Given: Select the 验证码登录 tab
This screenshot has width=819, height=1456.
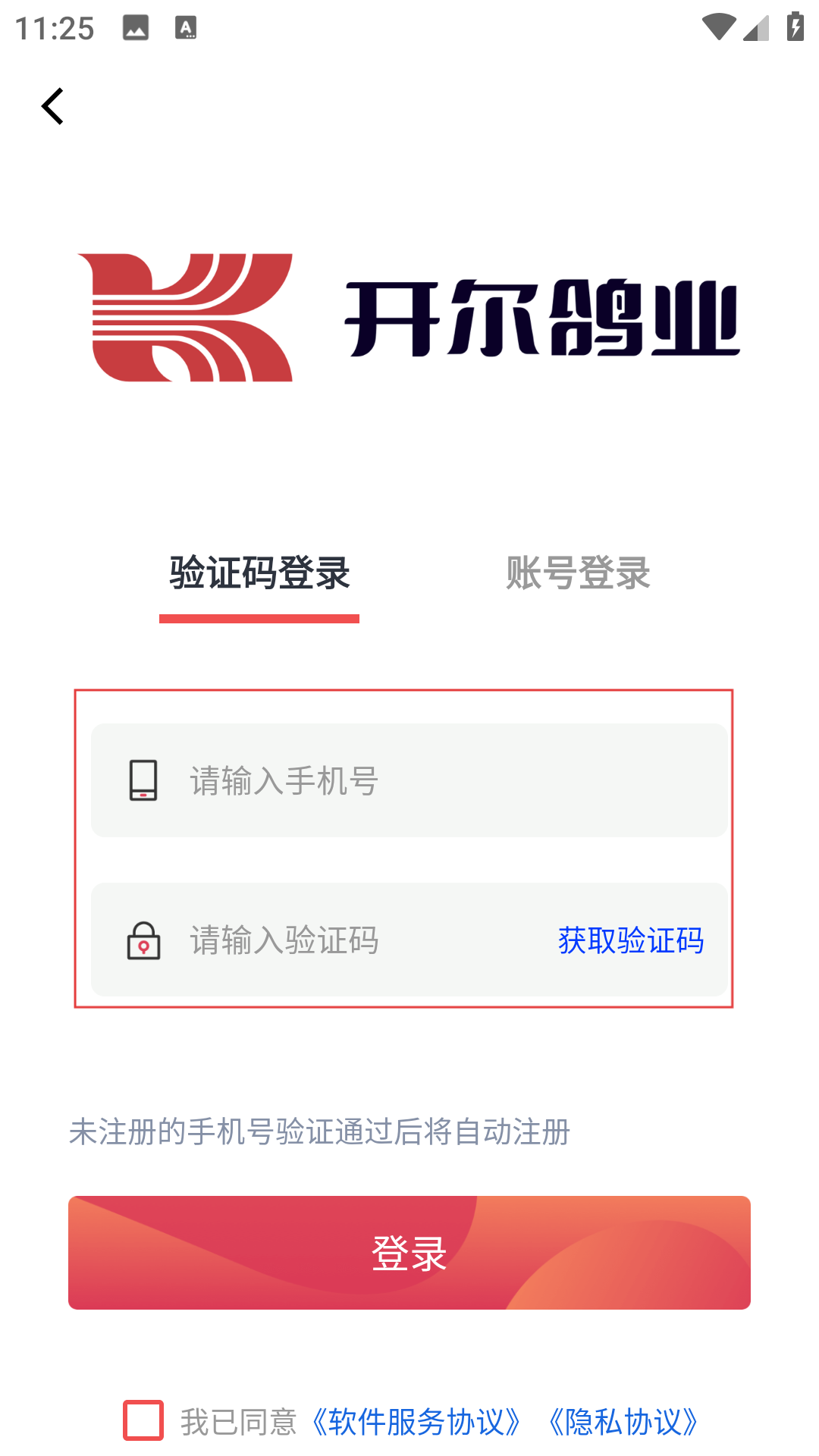Looking at the screenshot, I should pos(259,573).
